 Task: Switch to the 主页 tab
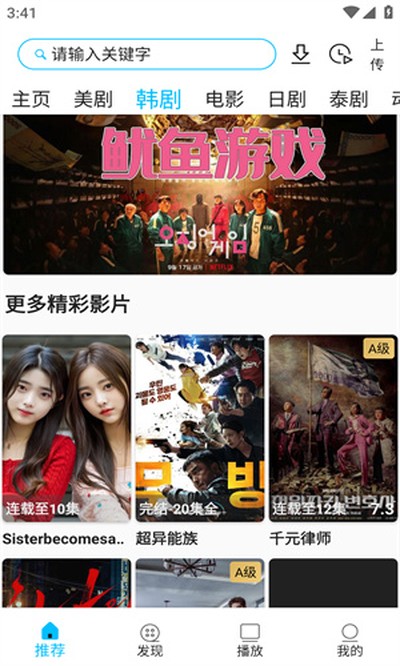tap(31, 99)
